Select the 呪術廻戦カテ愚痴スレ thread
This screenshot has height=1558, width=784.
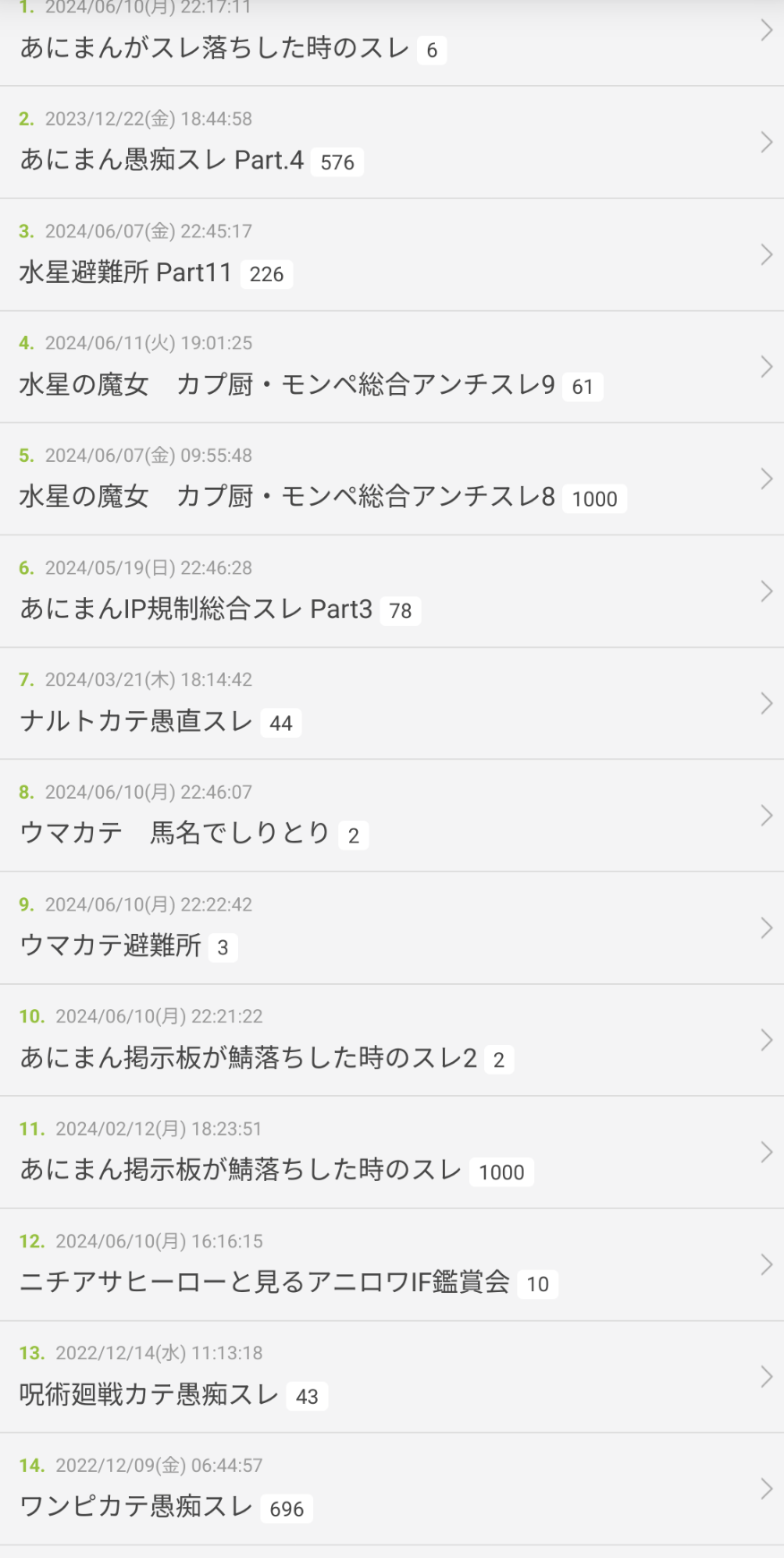pos(149,1395)
